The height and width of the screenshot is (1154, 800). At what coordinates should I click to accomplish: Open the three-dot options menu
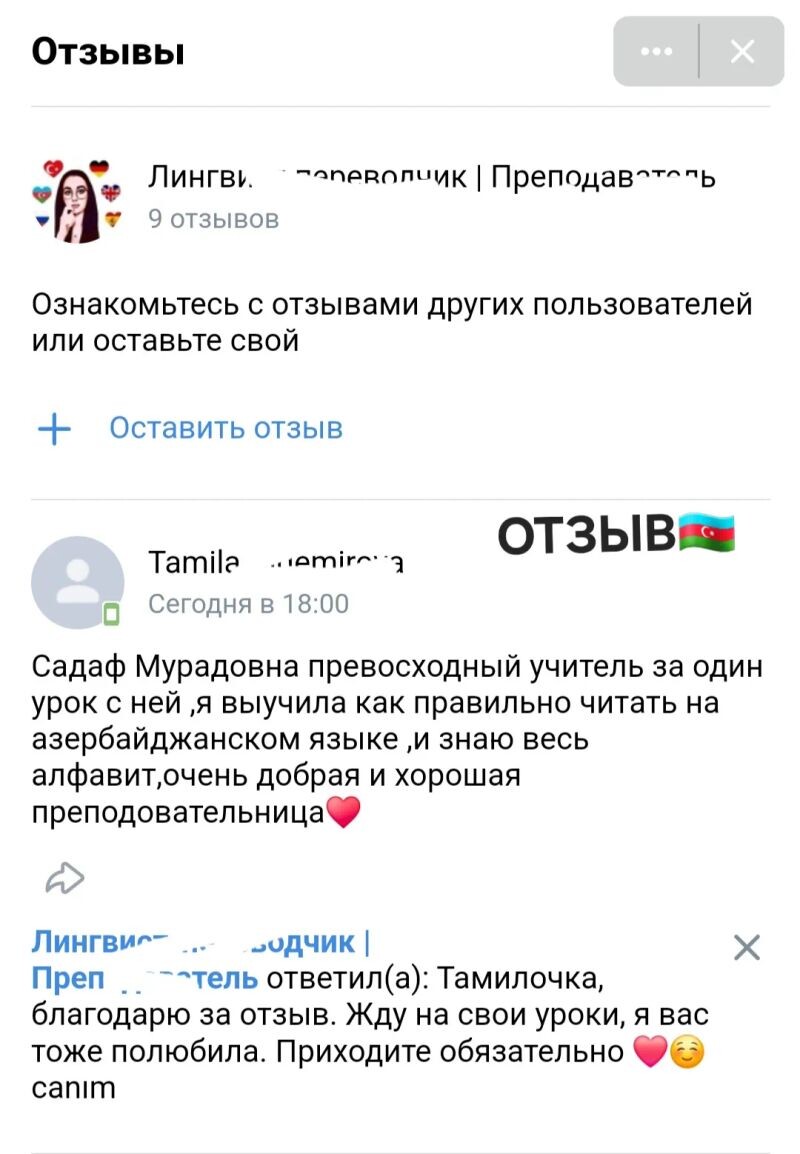[x=656, y=52]
